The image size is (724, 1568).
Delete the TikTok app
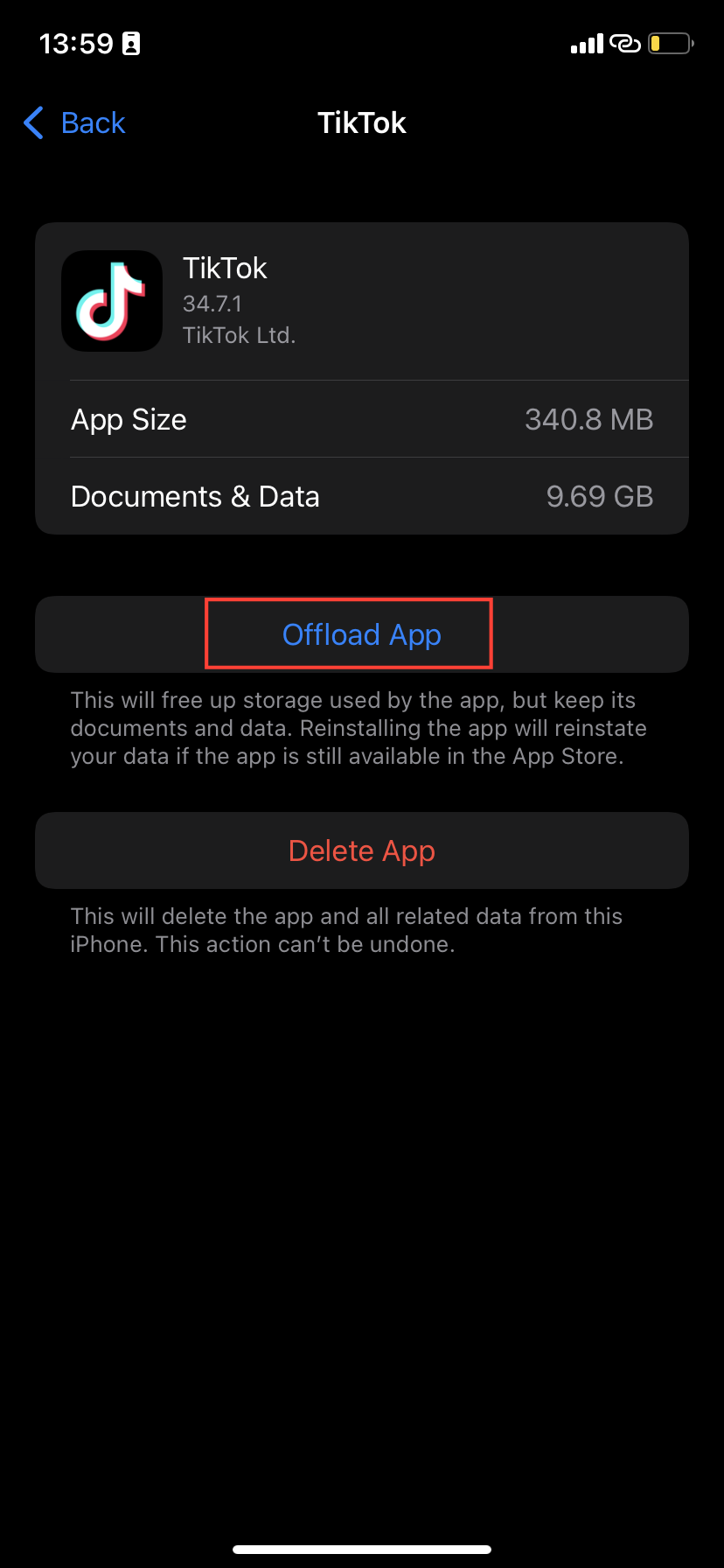pos(361,850)
